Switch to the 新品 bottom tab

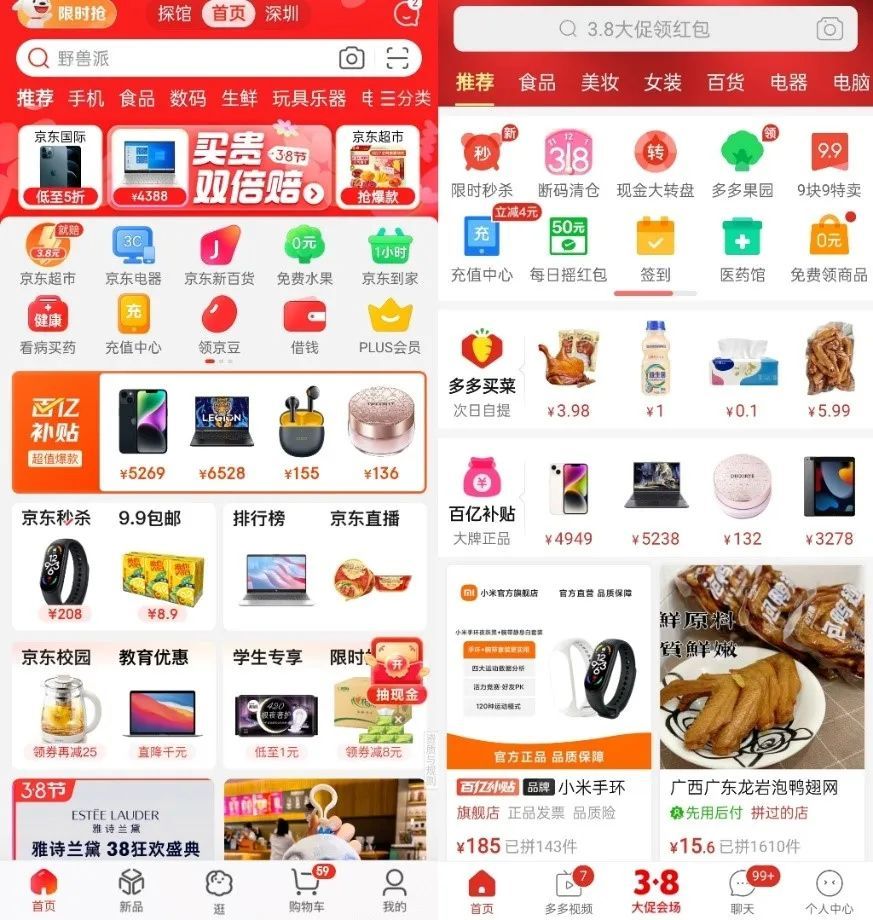click(x=131, y=889)
